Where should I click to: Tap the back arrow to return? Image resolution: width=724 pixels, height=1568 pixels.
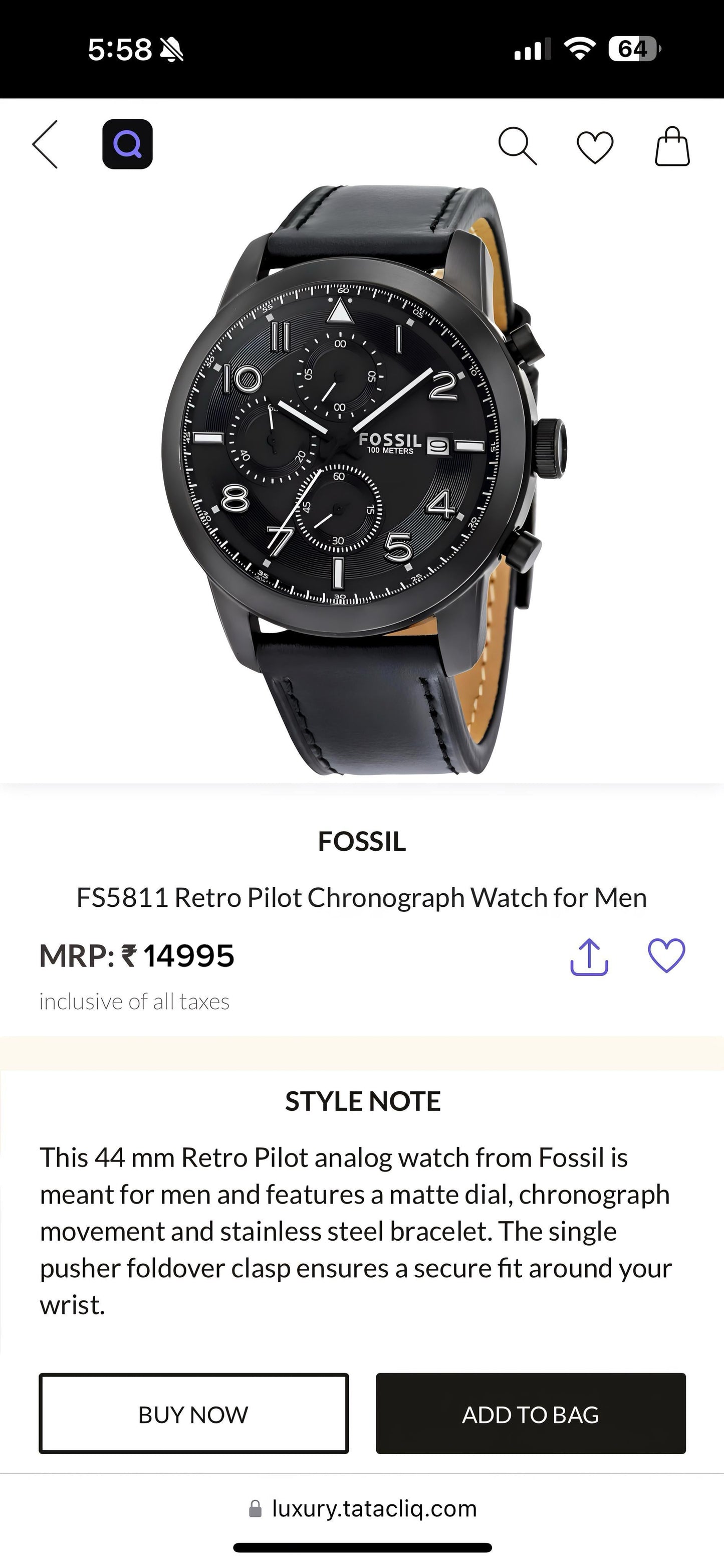coord(45,145)
